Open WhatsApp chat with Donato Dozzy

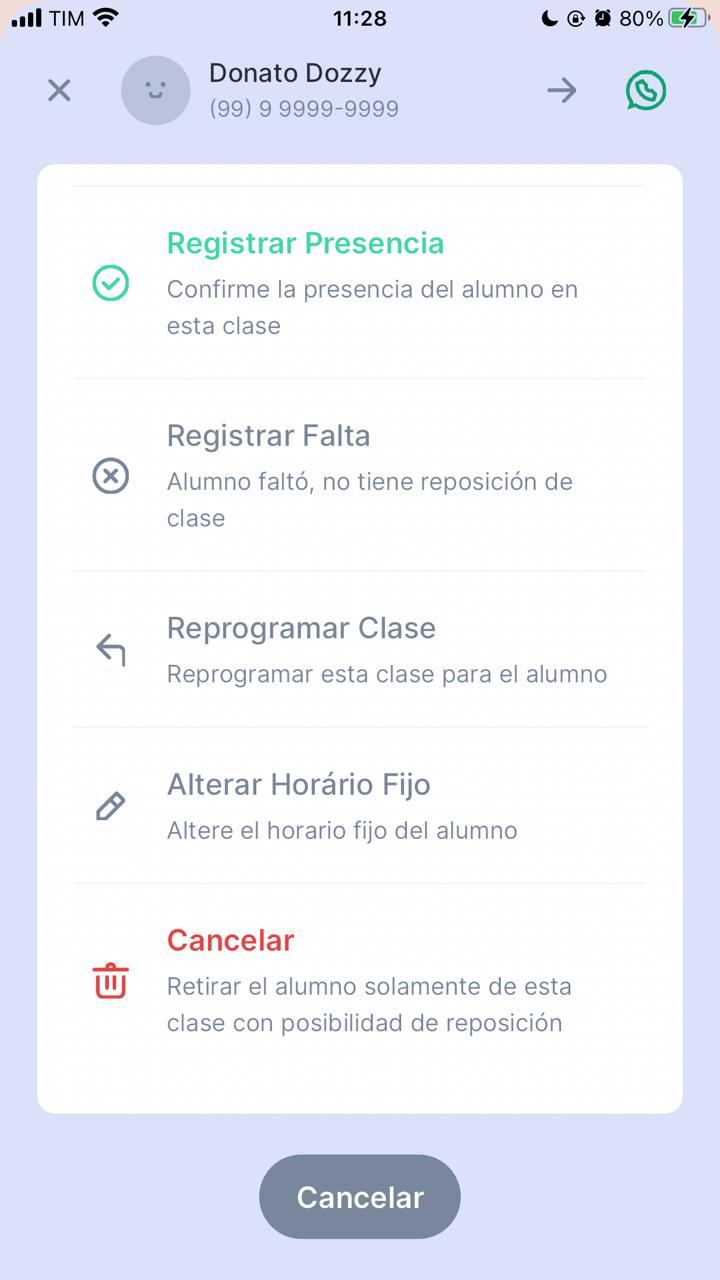(646, 91)
